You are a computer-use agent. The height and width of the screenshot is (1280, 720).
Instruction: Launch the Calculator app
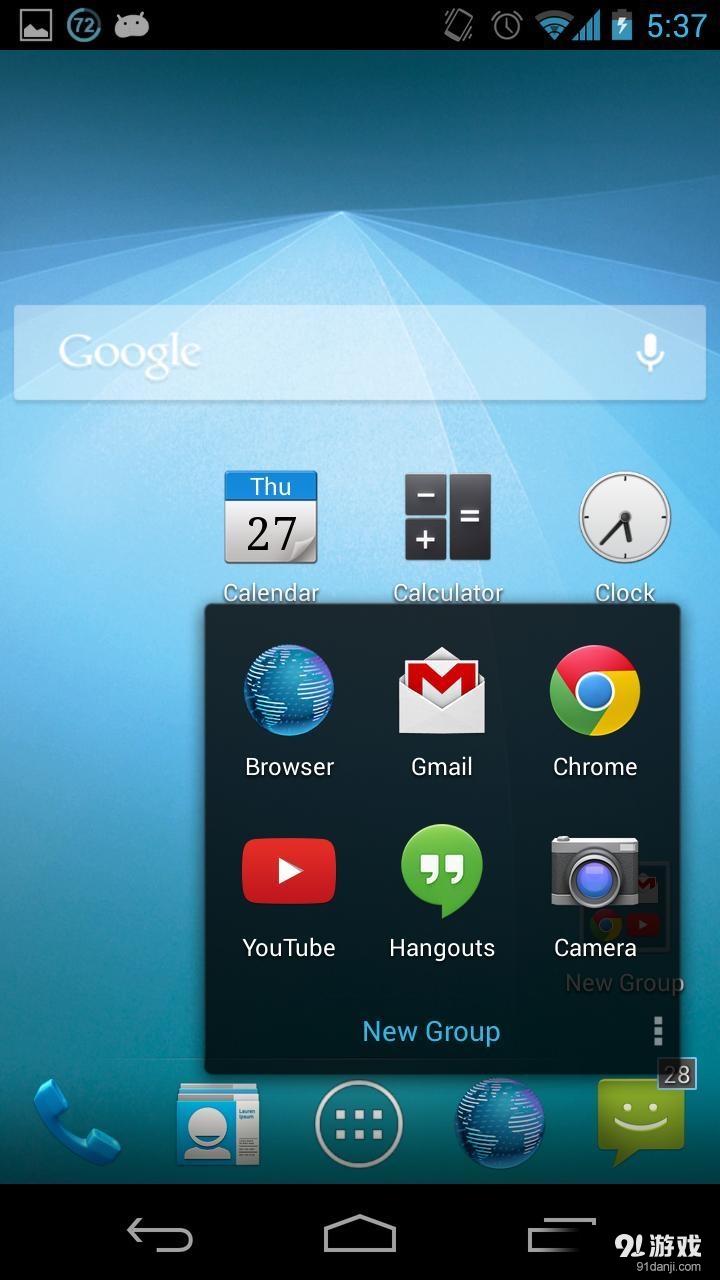(447, 520)
